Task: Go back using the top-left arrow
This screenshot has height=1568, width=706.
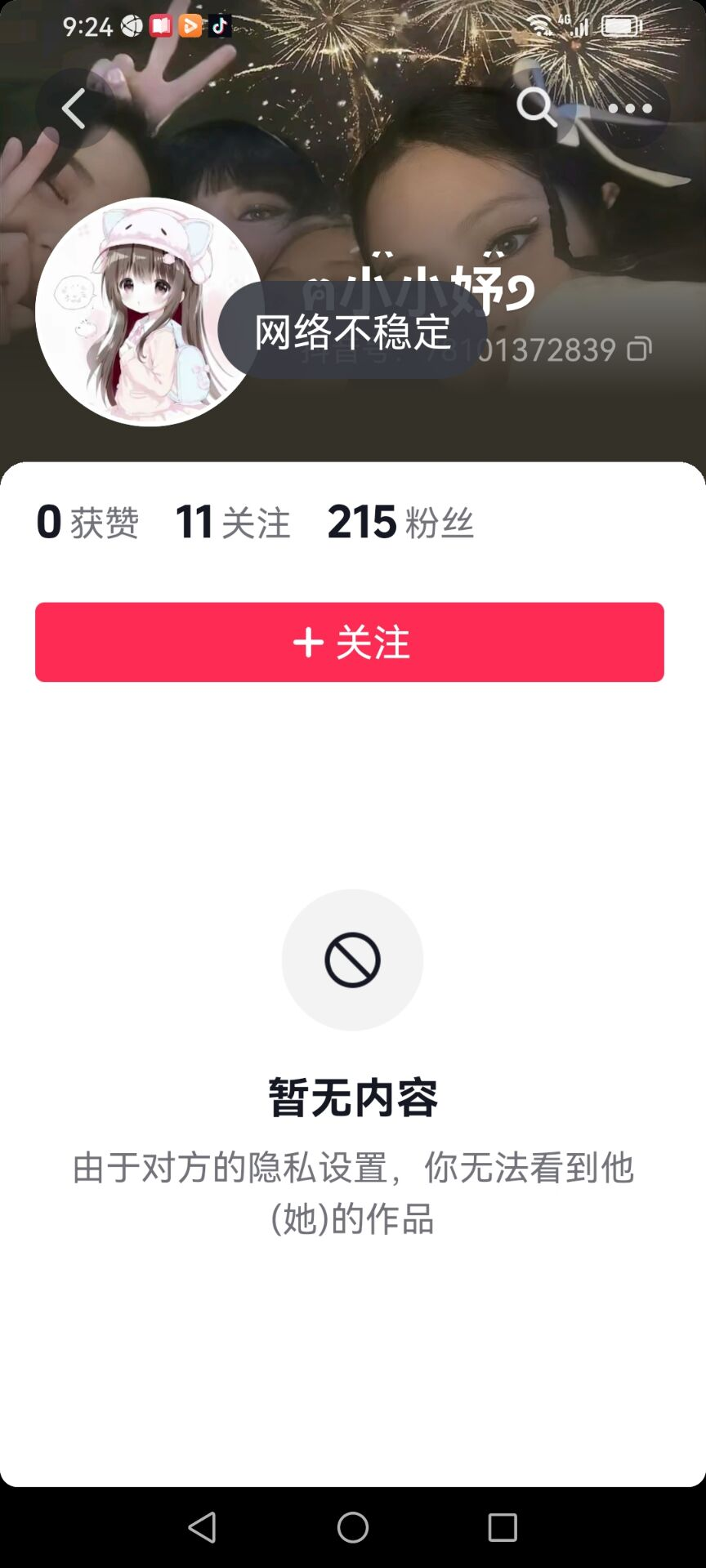Action: click(x=74, y=109)
